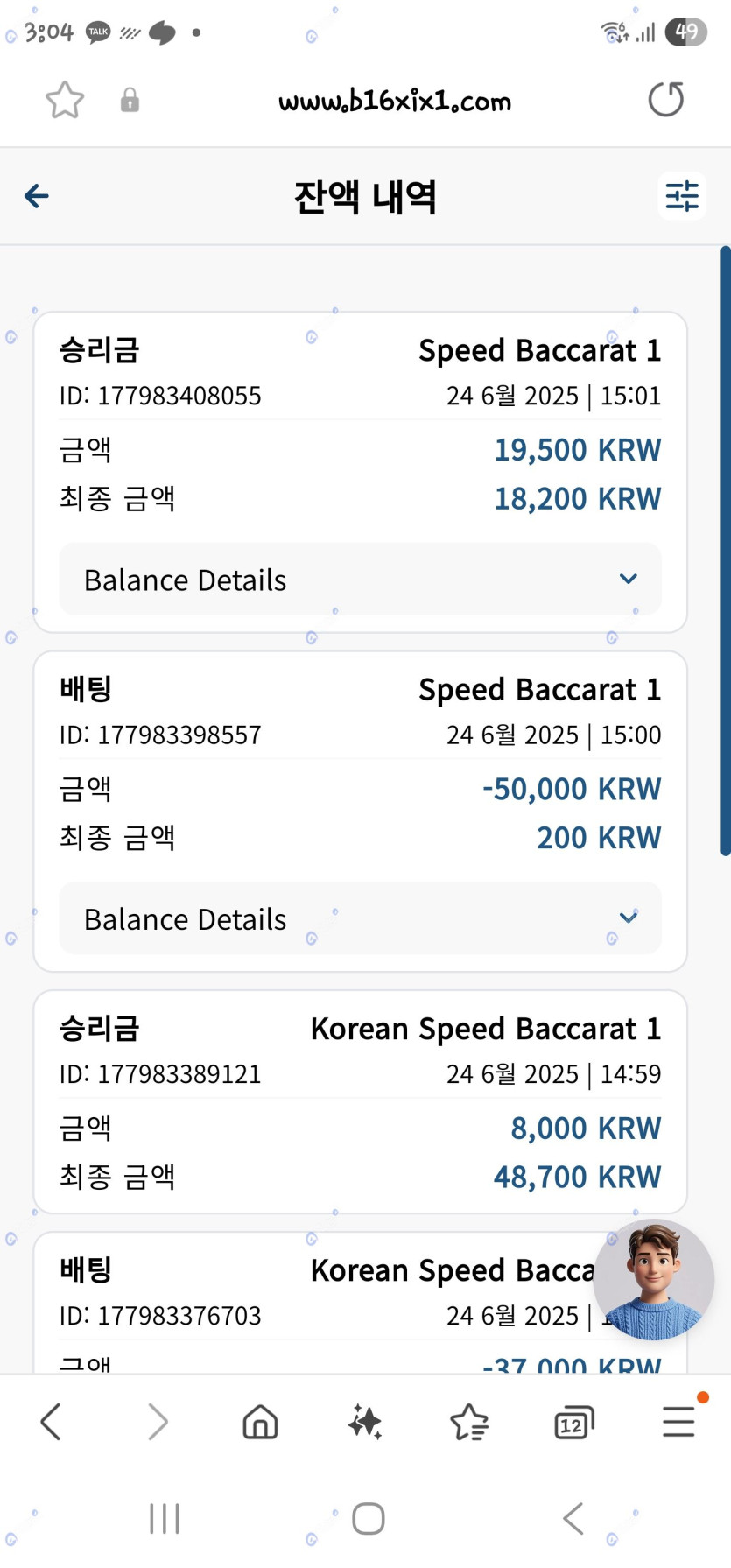Open the system recent apps view
The height and width of the screenshot is (1568, 731).
point(165,1519)
